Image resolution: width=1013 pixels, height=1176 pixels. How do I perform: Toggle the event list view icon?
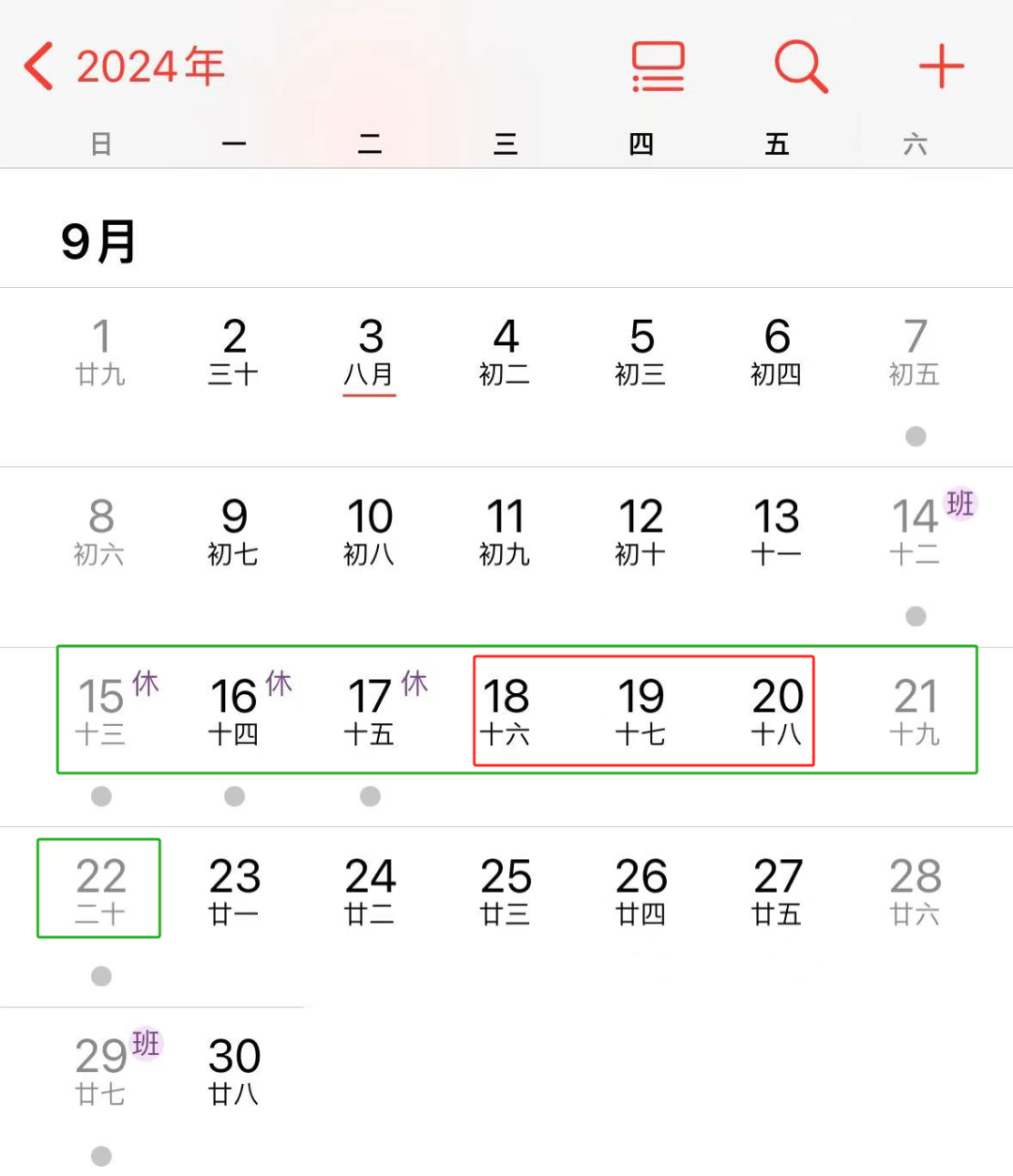coord(658,67)
